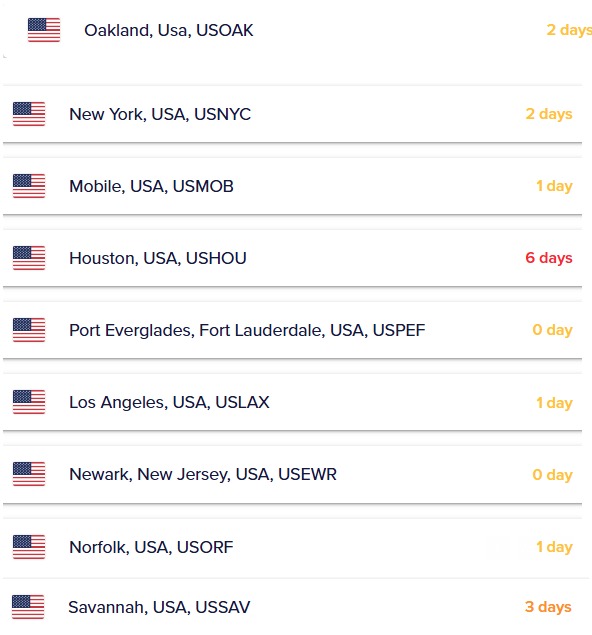Open Port Everglades, USPEF row
Viewport: 592px width, 635px height.
pos(292,330)
